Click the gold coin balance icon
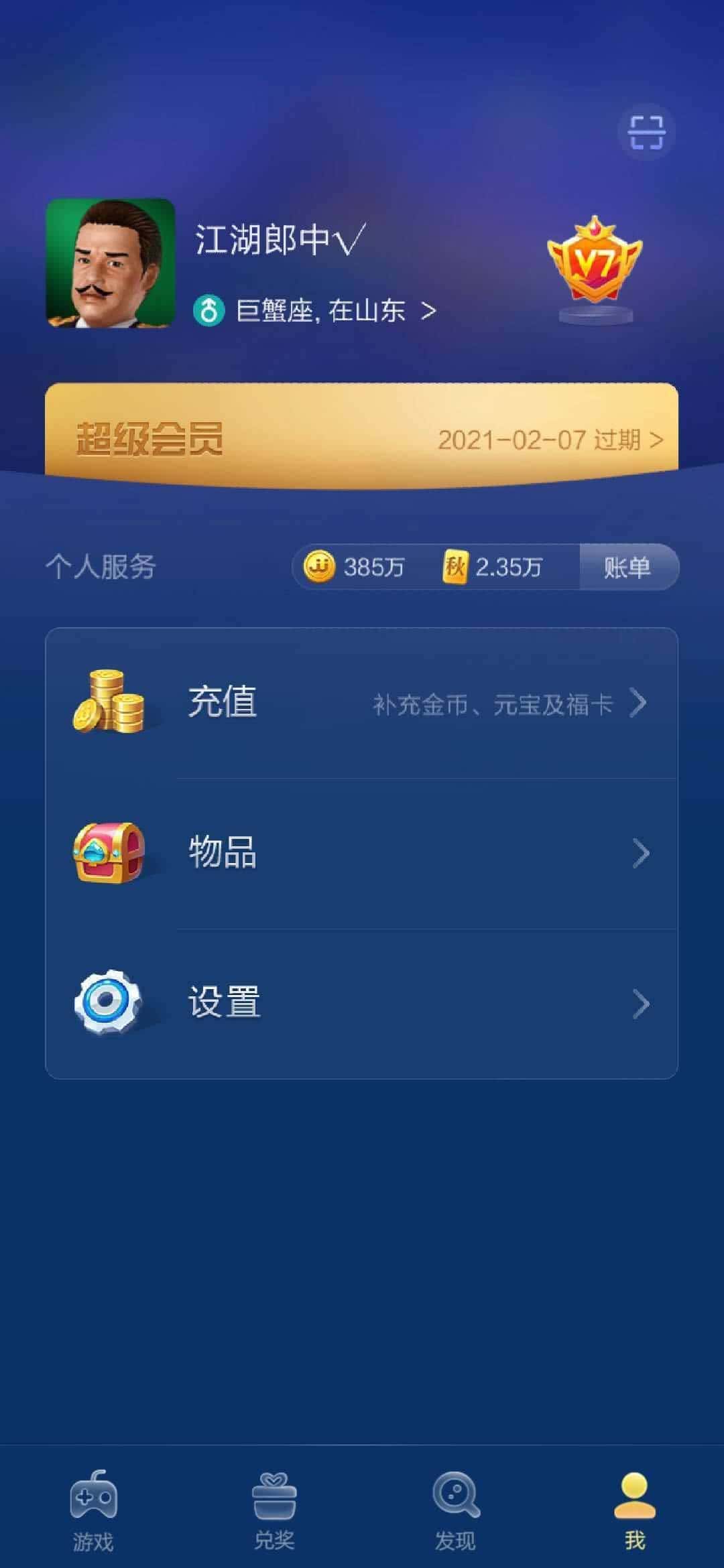724x1568 pixels. (320, 566)
